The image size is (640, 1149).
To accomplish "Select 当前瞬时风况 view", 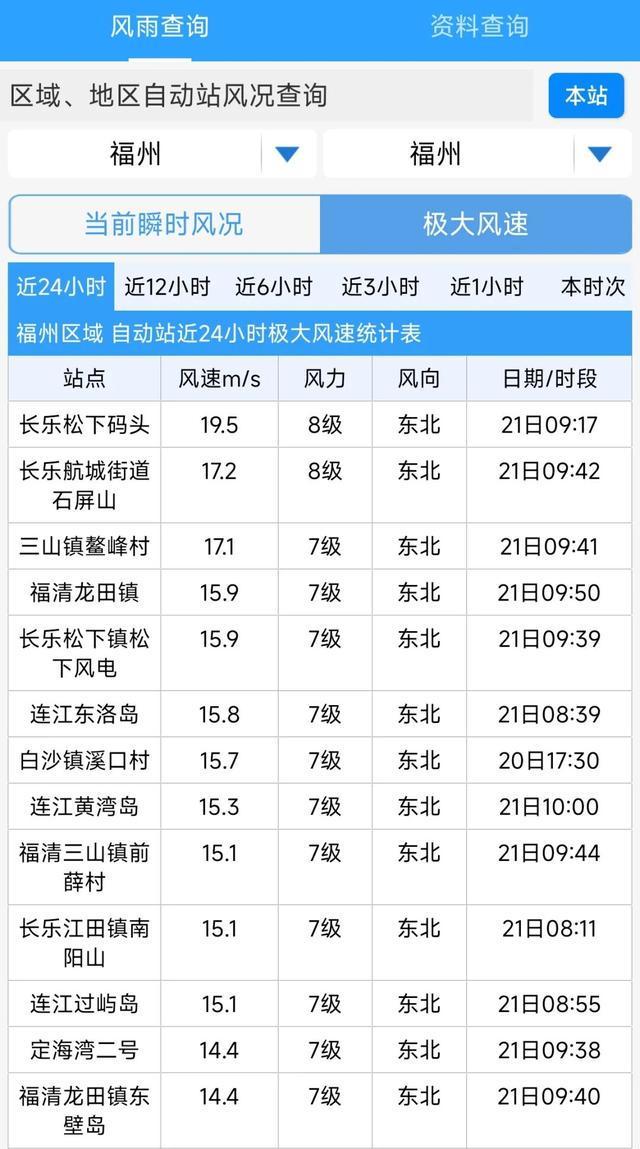I will click(164, 224).
